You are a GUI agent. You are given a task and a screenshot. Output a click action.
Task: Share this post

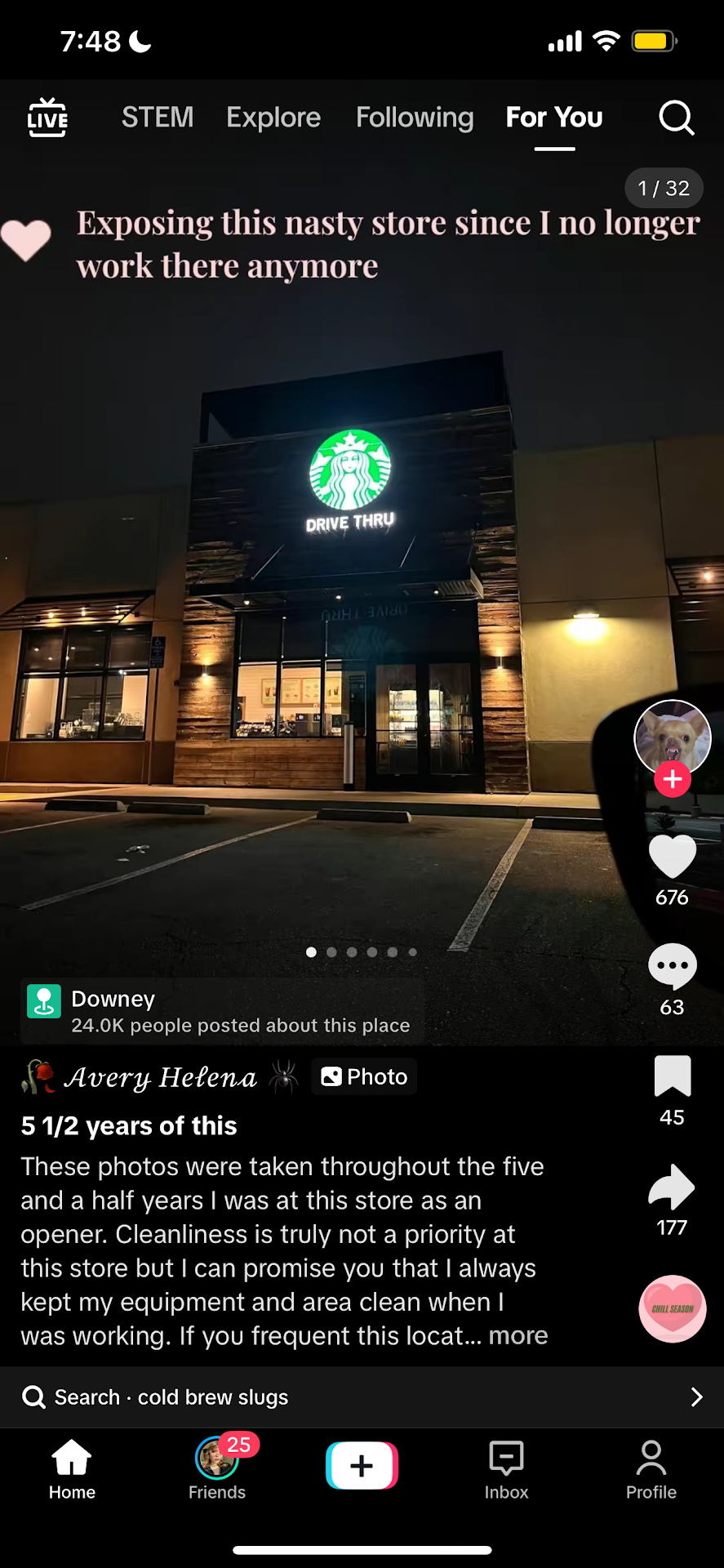(x=672, y=1187)
